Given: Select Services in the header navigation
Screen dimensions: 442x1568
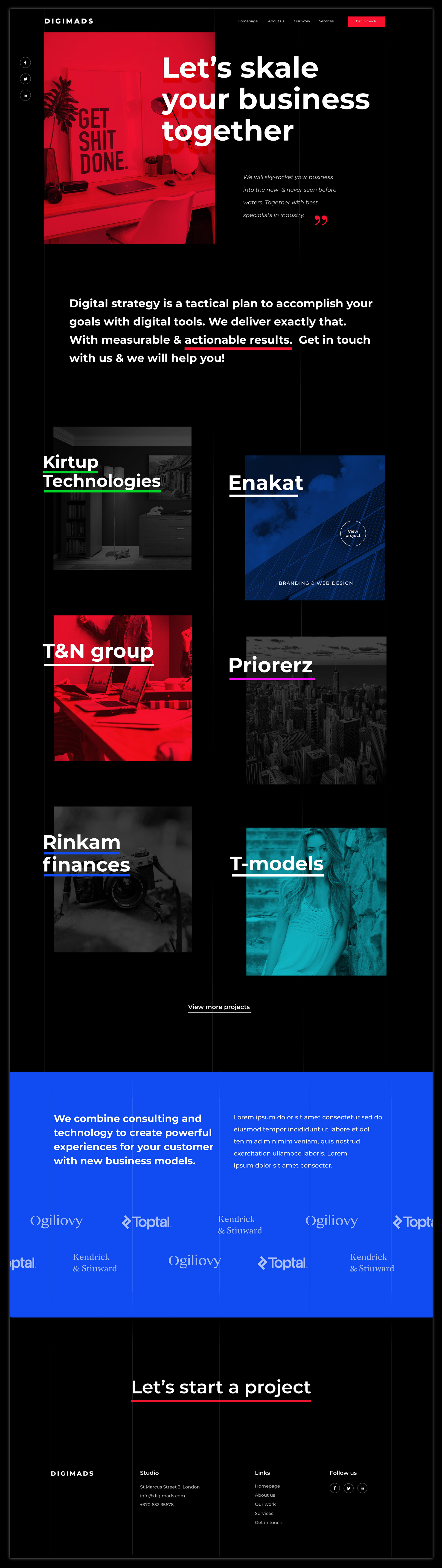Looking at the screenshot, I should (326, 21).
